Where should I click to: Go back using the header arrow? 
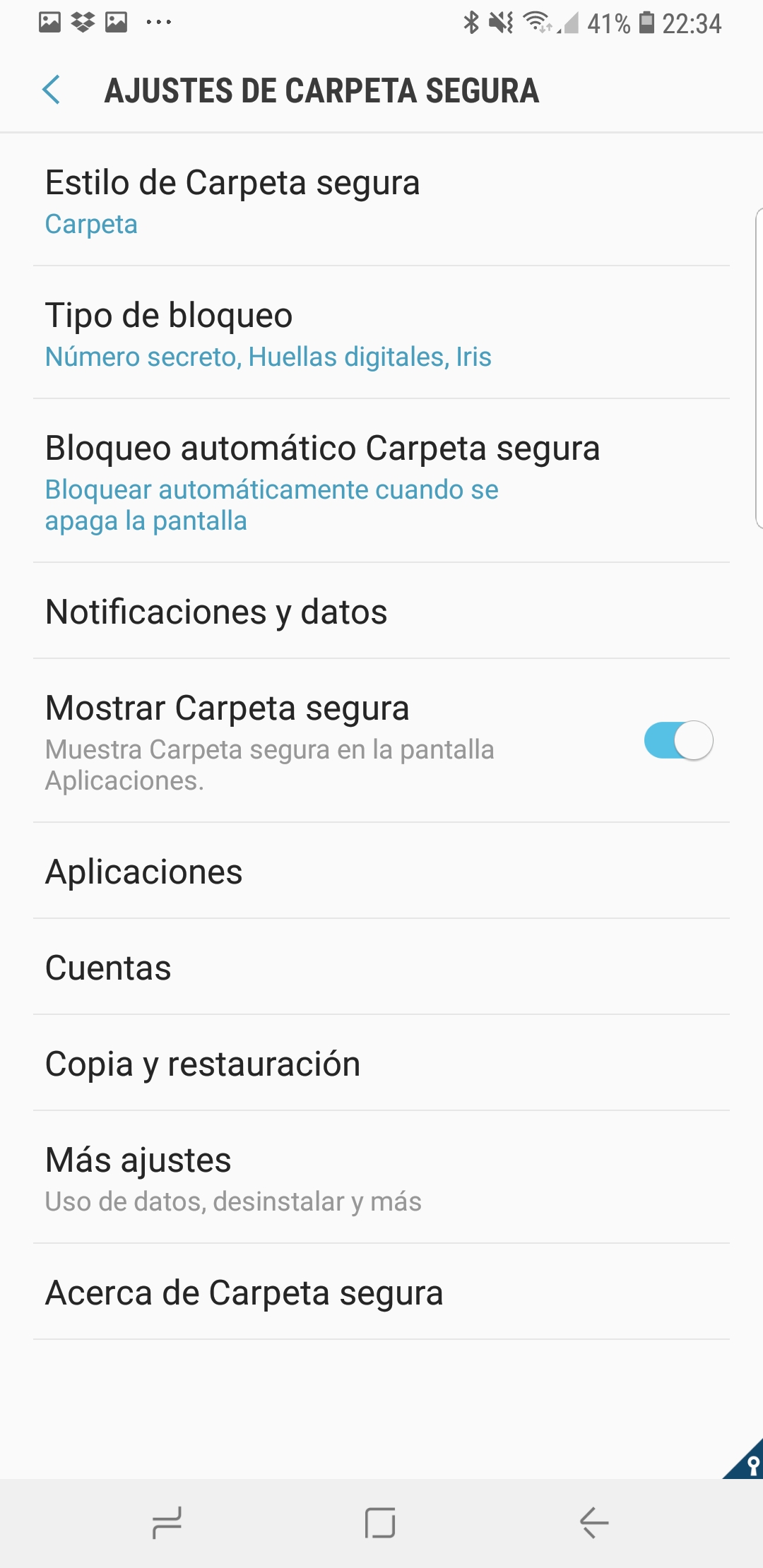pyautogui.click(x=52, y=90)
